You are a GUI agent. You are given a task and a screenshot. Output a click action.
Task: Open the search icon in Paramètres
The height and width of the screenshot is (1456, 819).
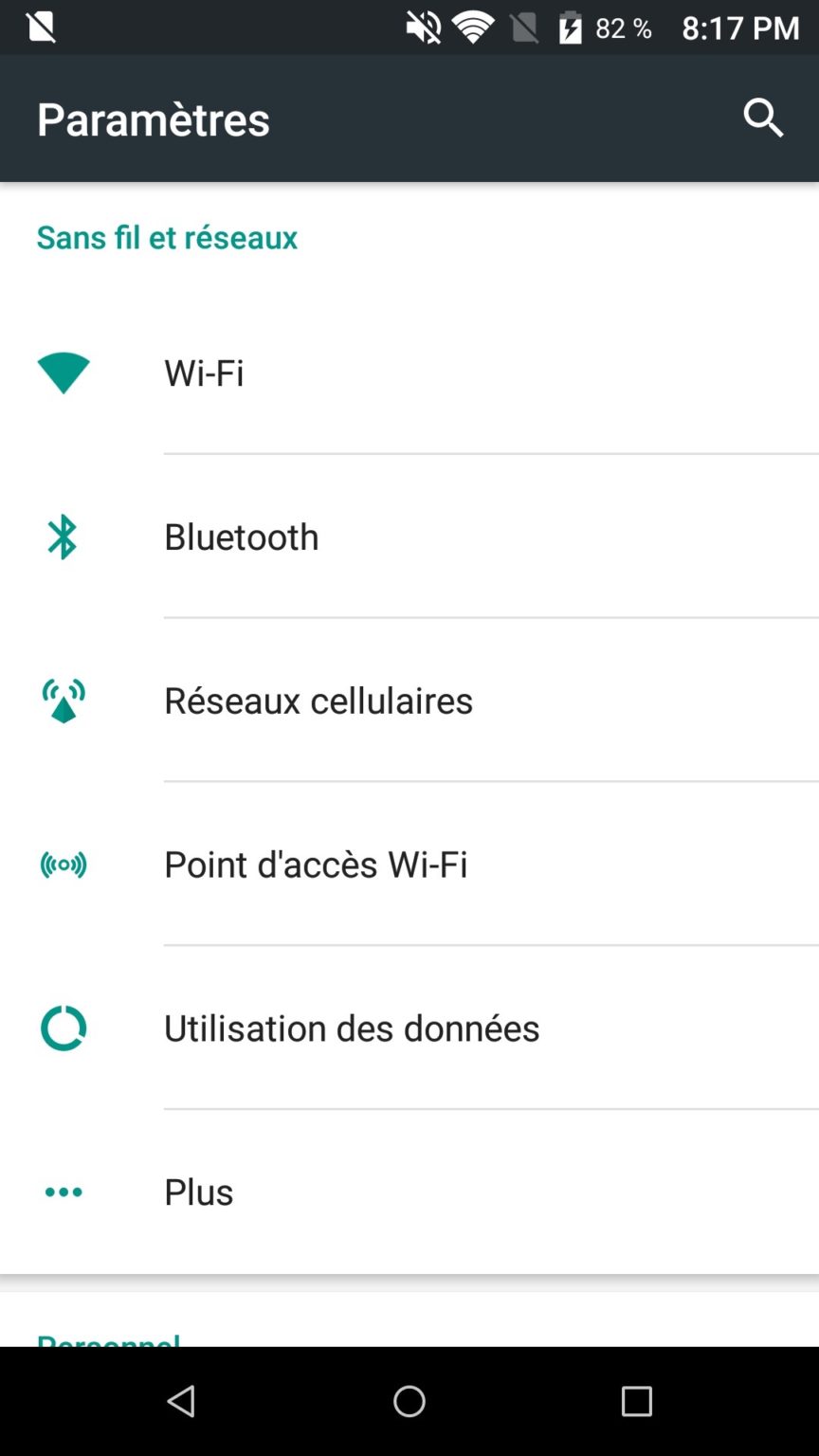(763, 118)
